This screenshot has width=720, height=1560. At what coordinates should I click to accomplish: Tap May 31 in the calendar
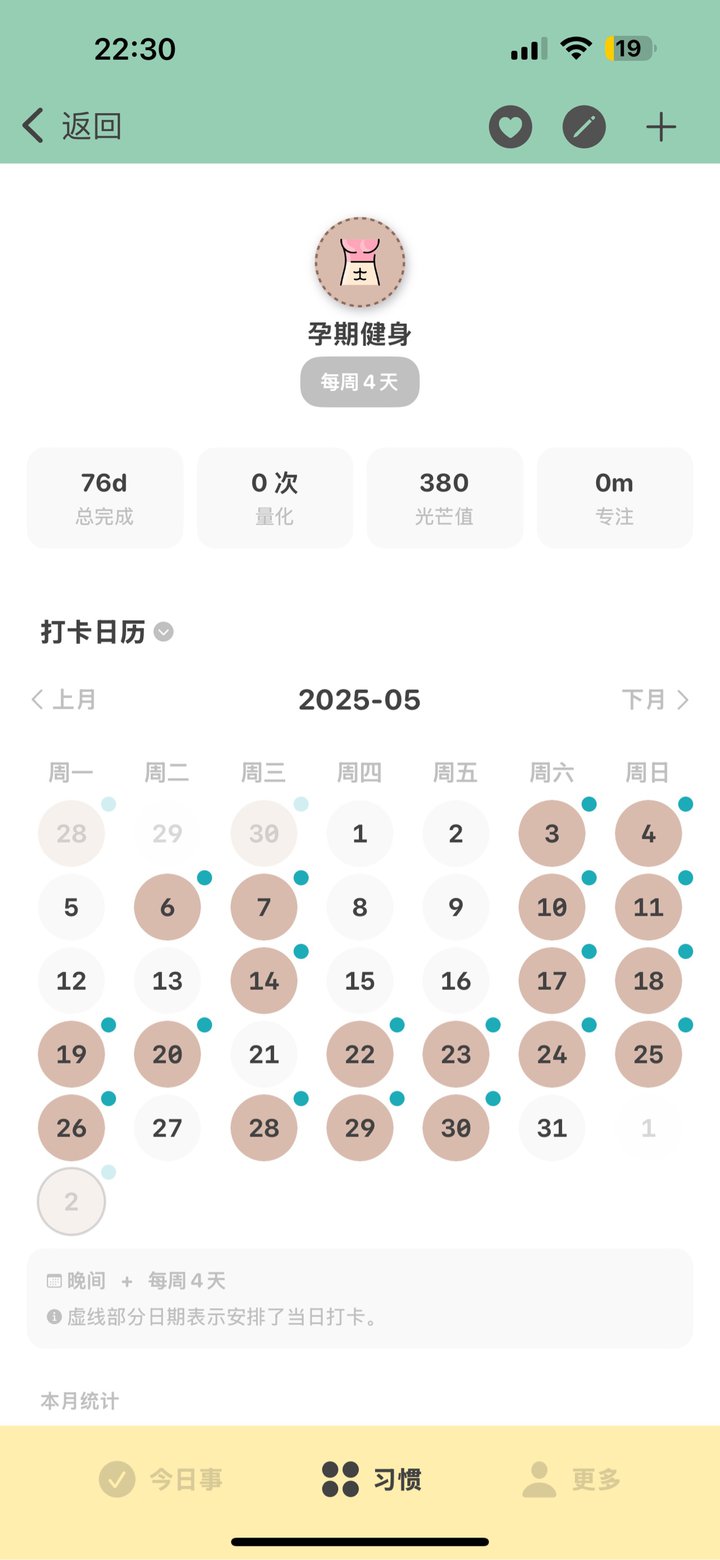[552, 1128]
